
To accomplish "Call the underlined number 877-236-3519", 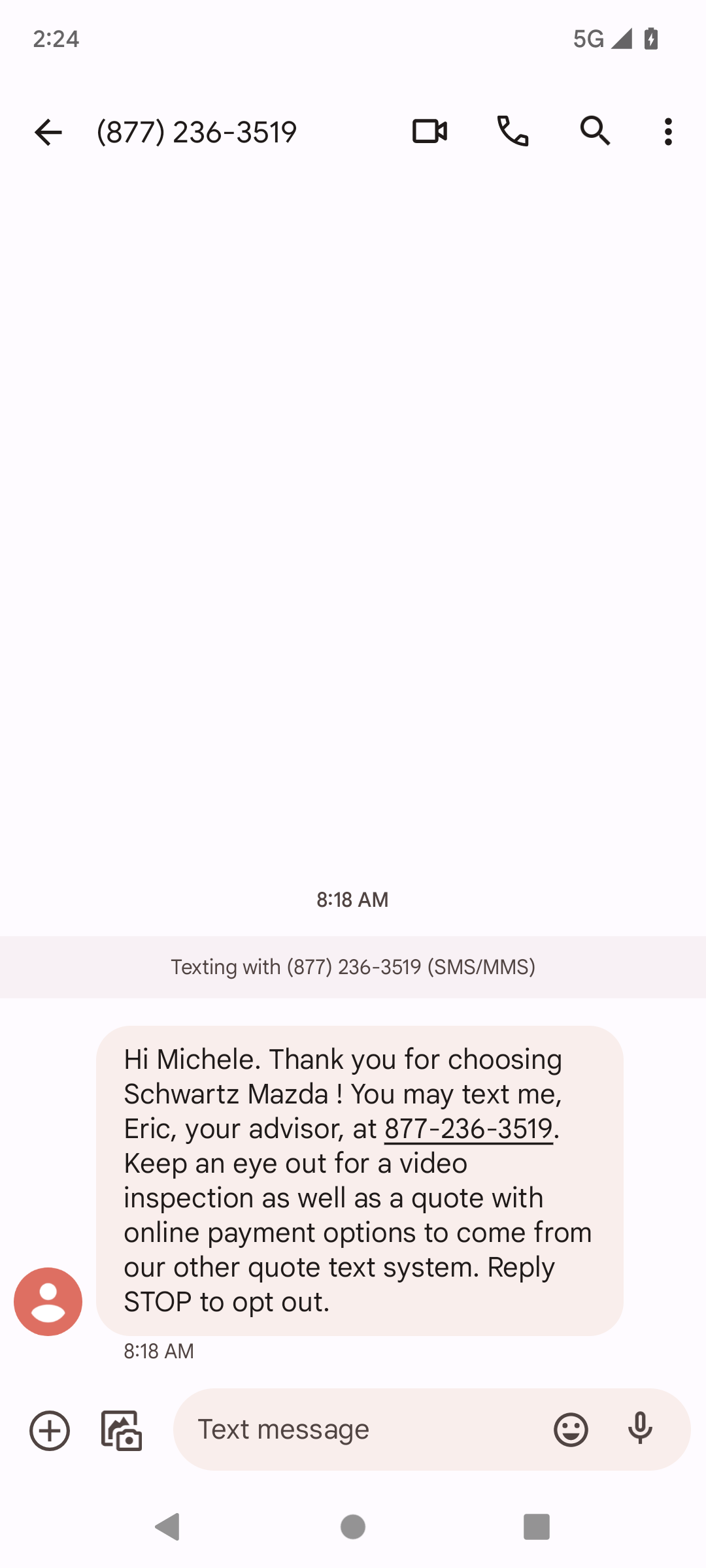I will [467, 1128].
